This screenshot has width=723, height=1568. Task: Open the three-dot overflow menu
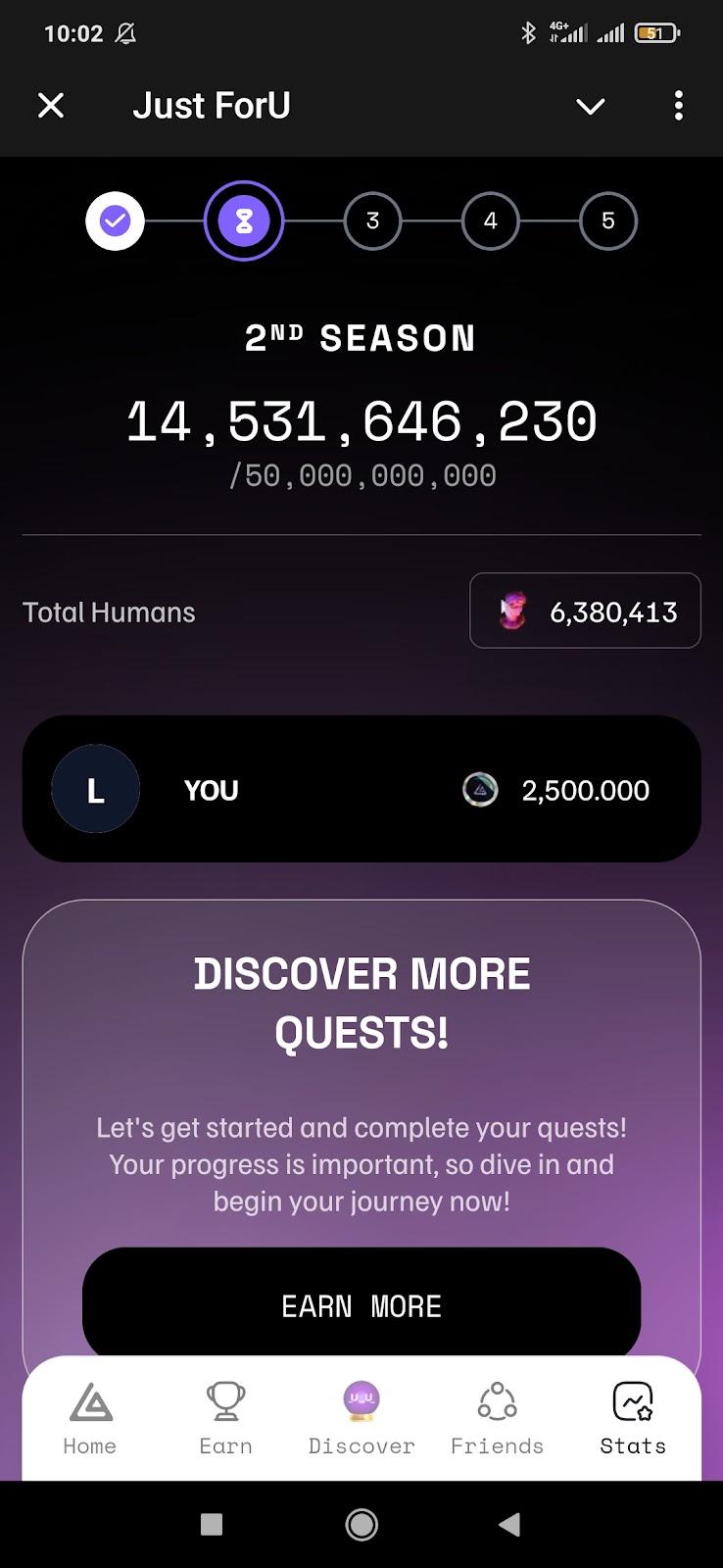pyautogui.click(x=678, y=106)
